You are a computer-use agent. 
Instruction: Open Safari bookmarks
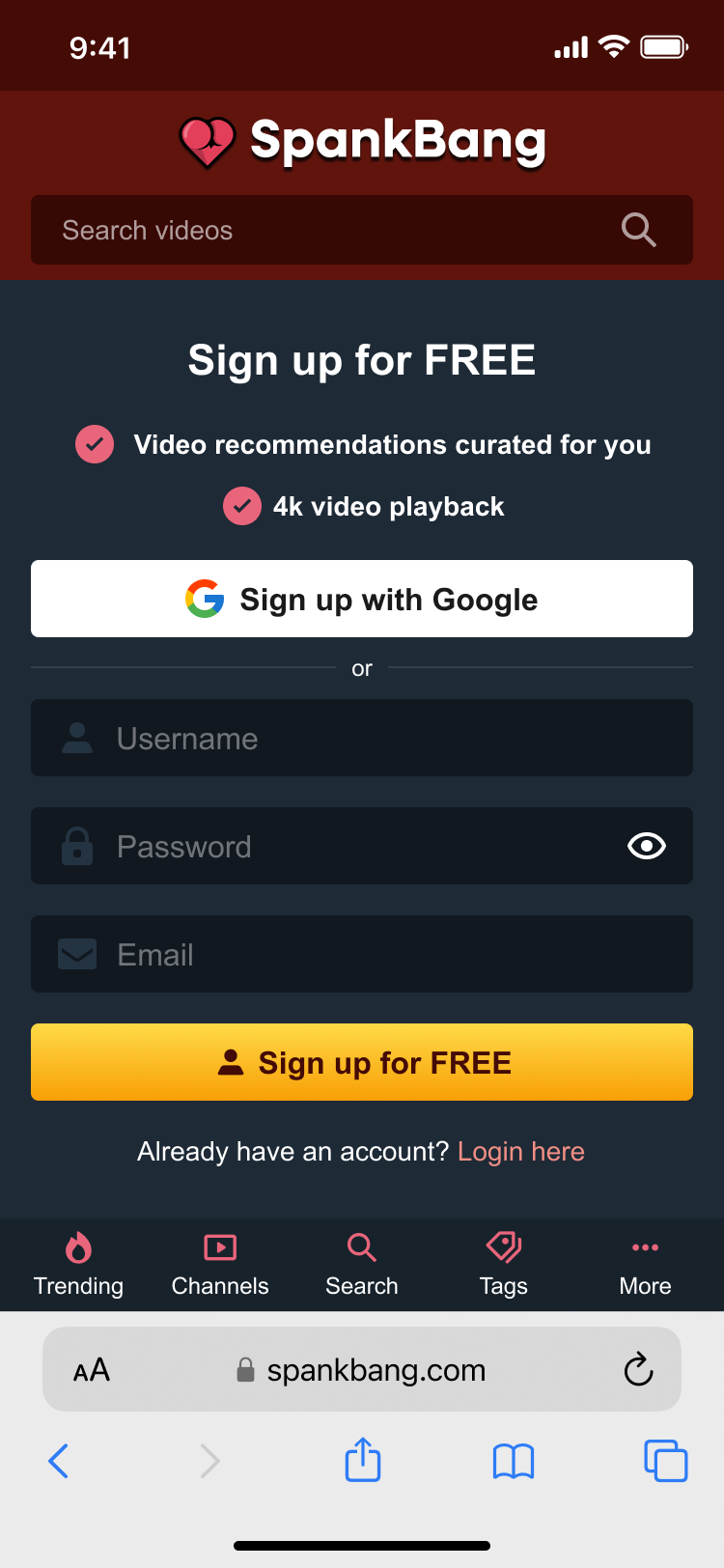point(514,1461)
